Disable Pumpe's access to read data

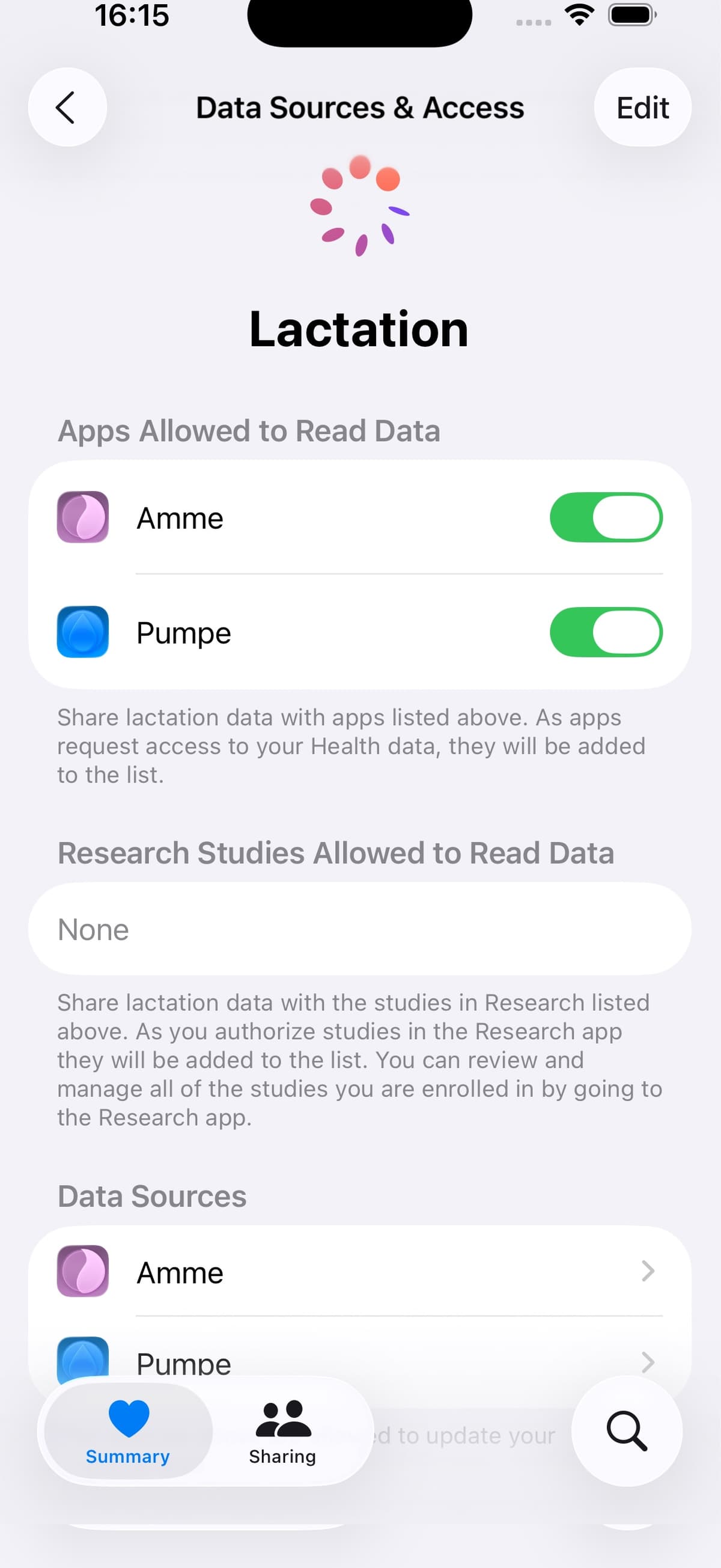pyautogui.click(x=606, y=632)
